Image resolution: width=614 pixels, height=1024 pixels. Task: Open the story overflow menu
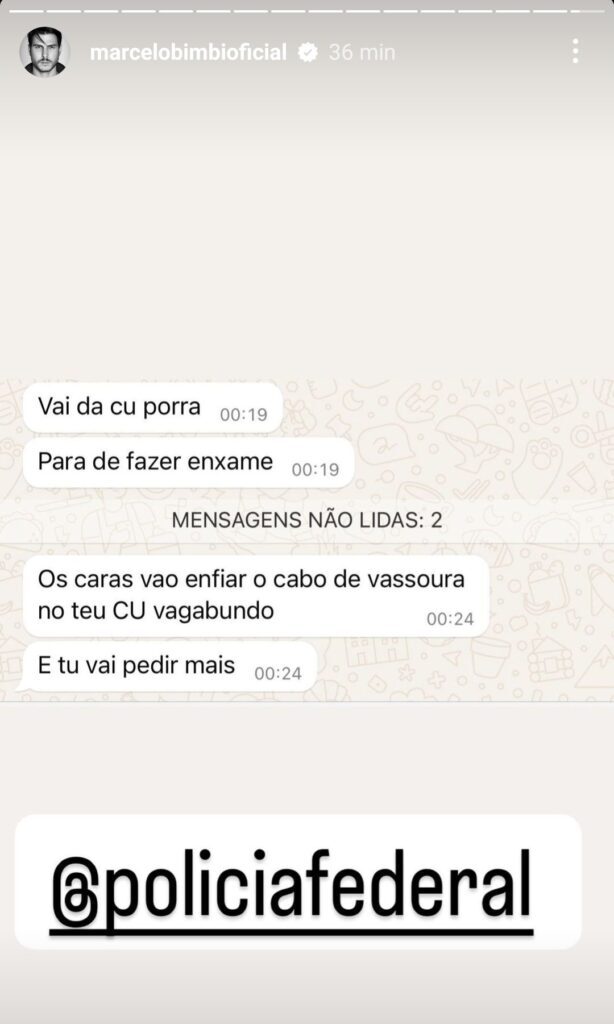[575, 52]
